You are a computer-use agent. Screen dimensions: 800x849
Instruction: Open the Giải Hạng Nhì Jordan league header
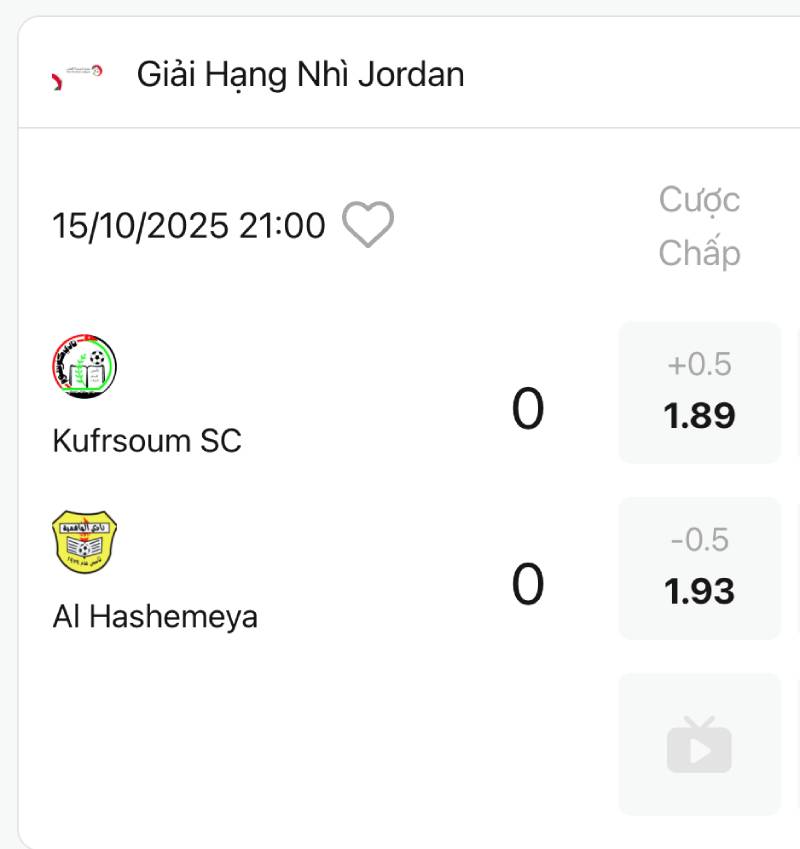click(300, 75)
